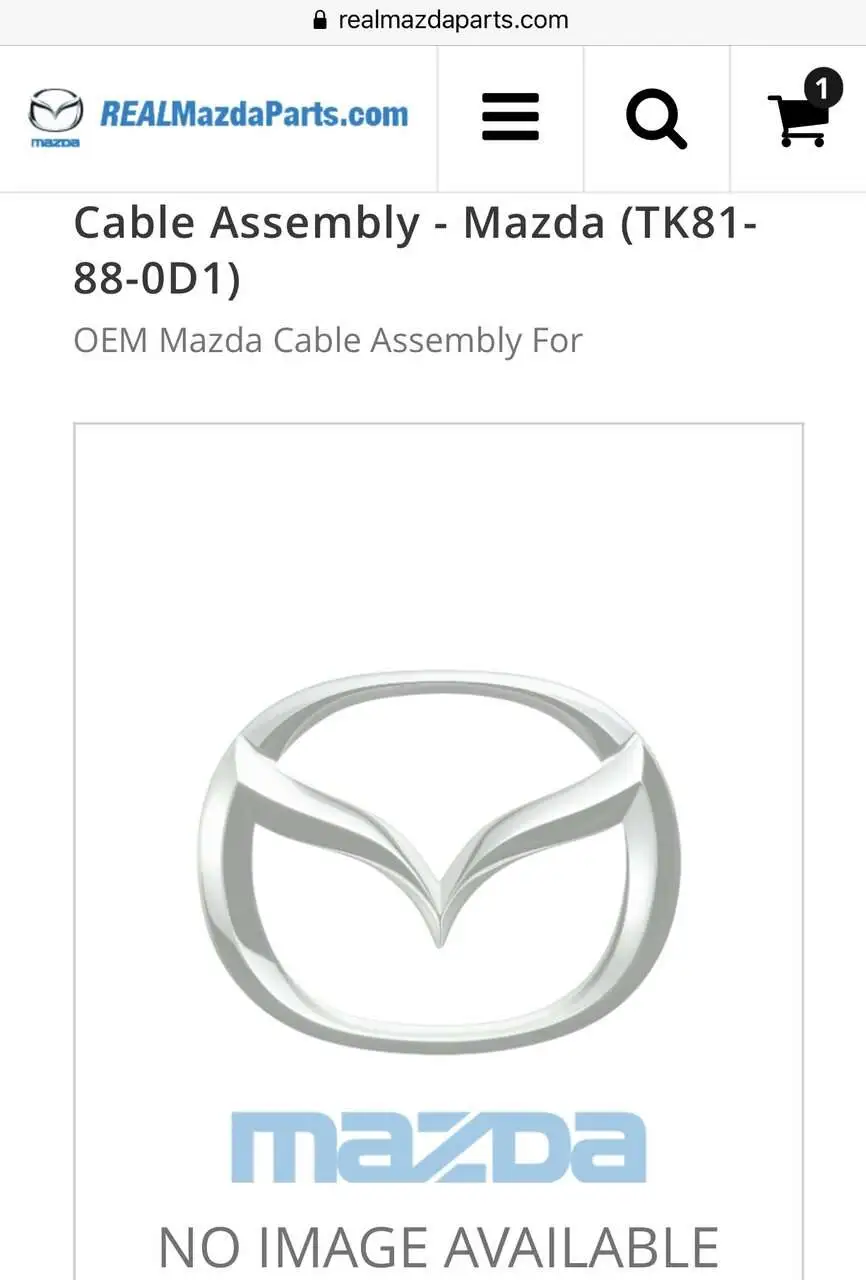866x1280 pixels.
Task: Go to the REALMazdaParts.com homepage
Action: coord(219,116)
